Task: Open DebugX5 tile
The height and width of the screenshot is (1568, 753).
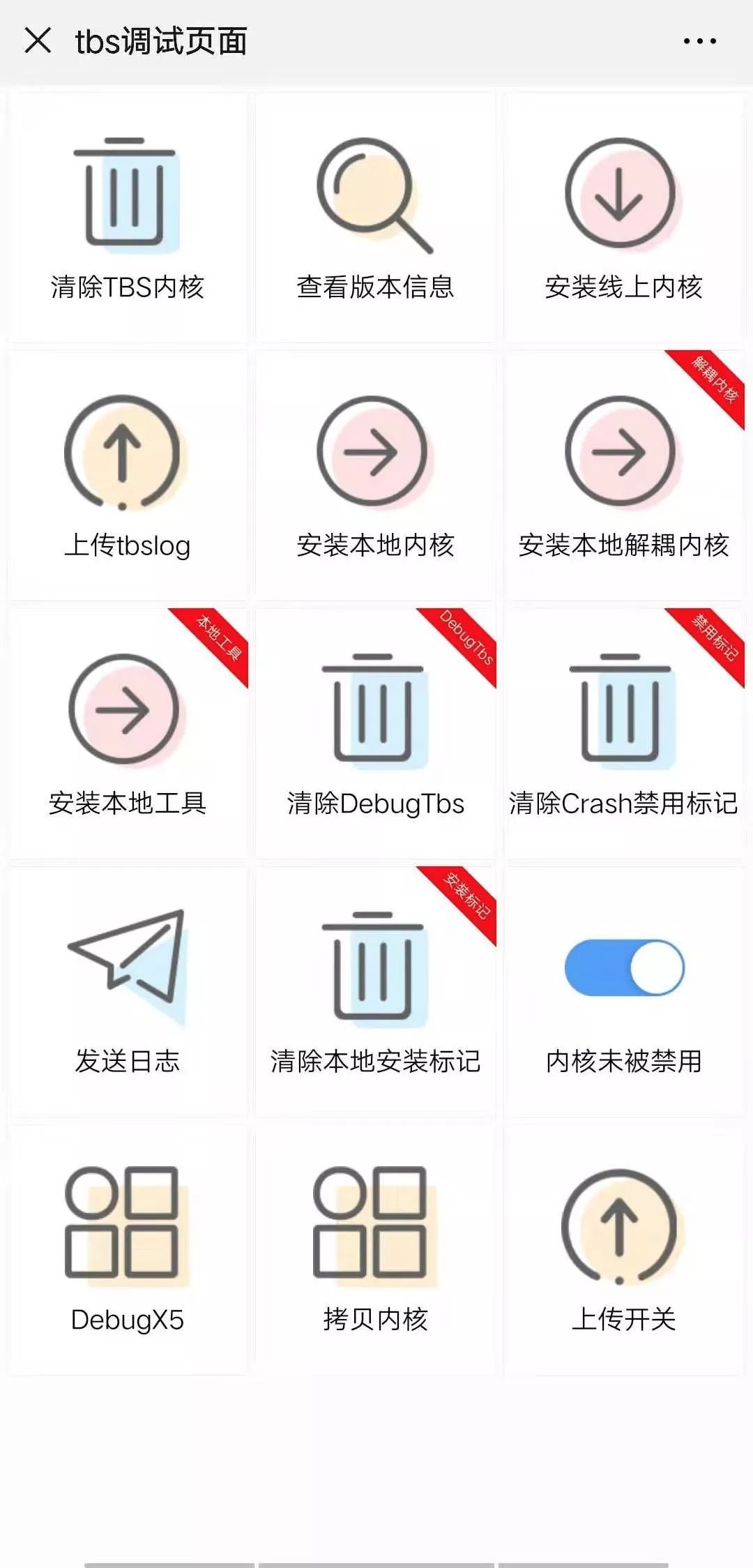Action: click(127, 1250)
